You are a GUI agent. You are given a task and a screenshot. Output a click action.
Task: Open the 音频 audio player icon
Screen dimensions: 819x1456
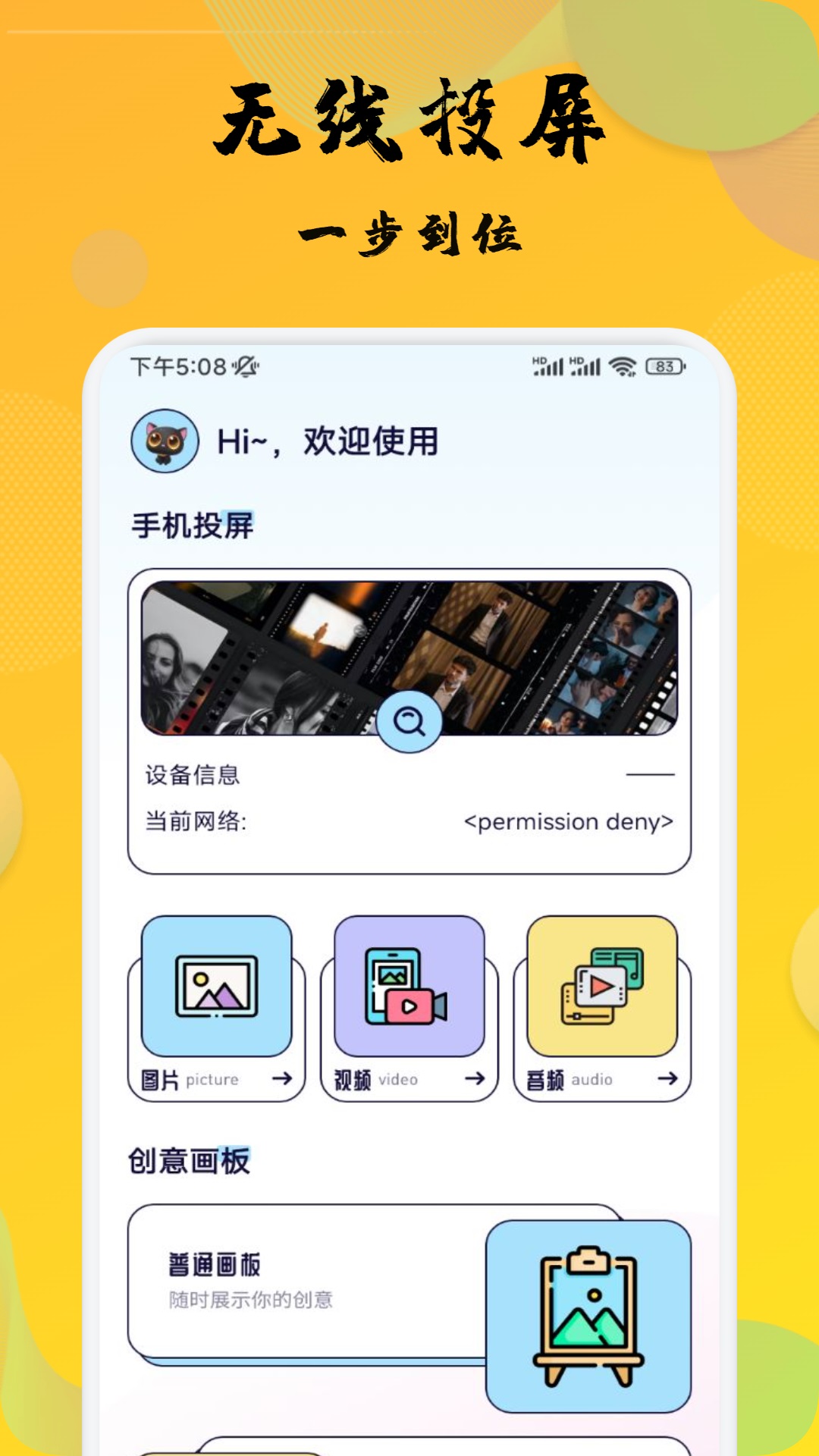[601, 986]
